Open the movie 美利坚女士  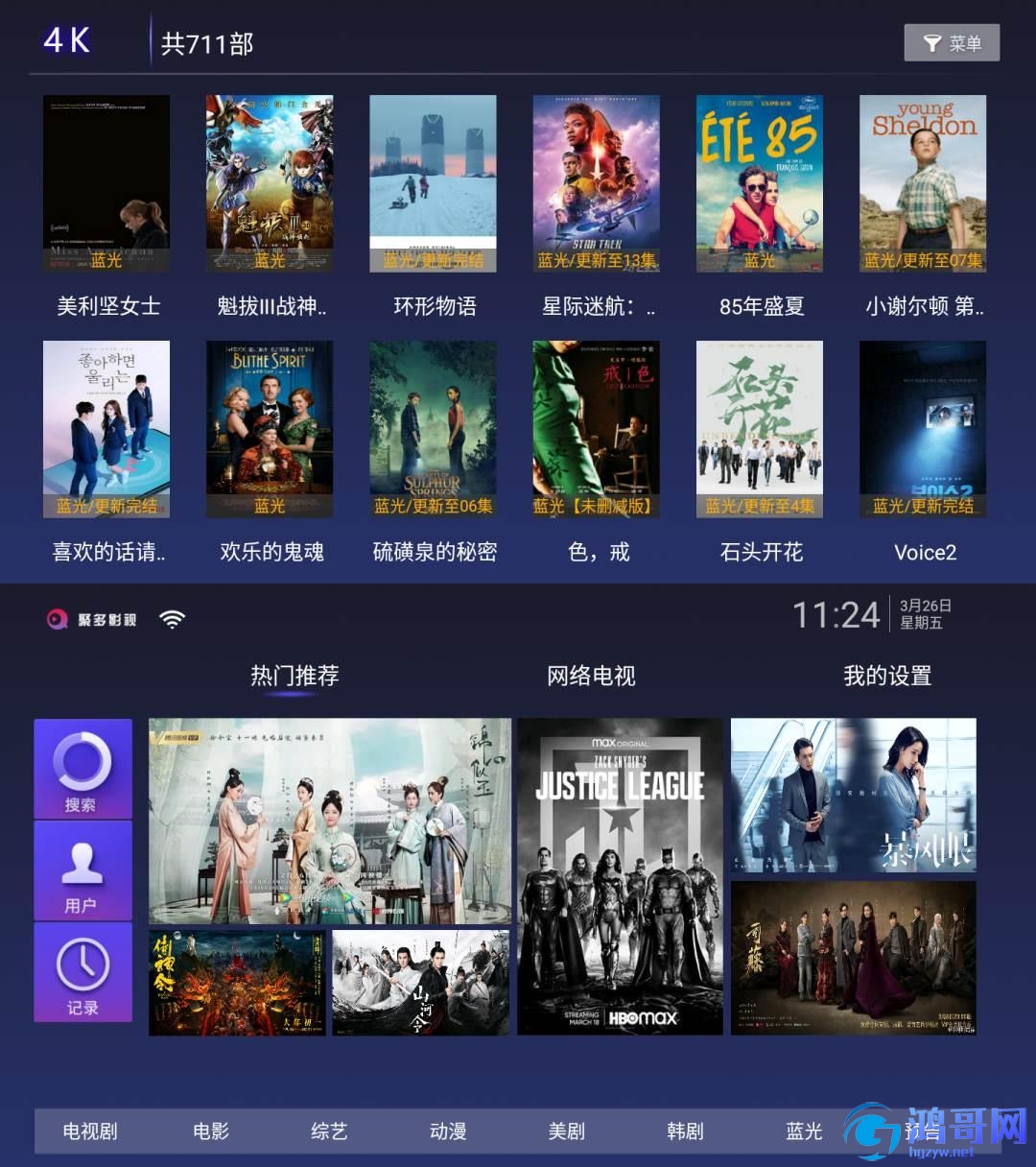coord(106,183)
